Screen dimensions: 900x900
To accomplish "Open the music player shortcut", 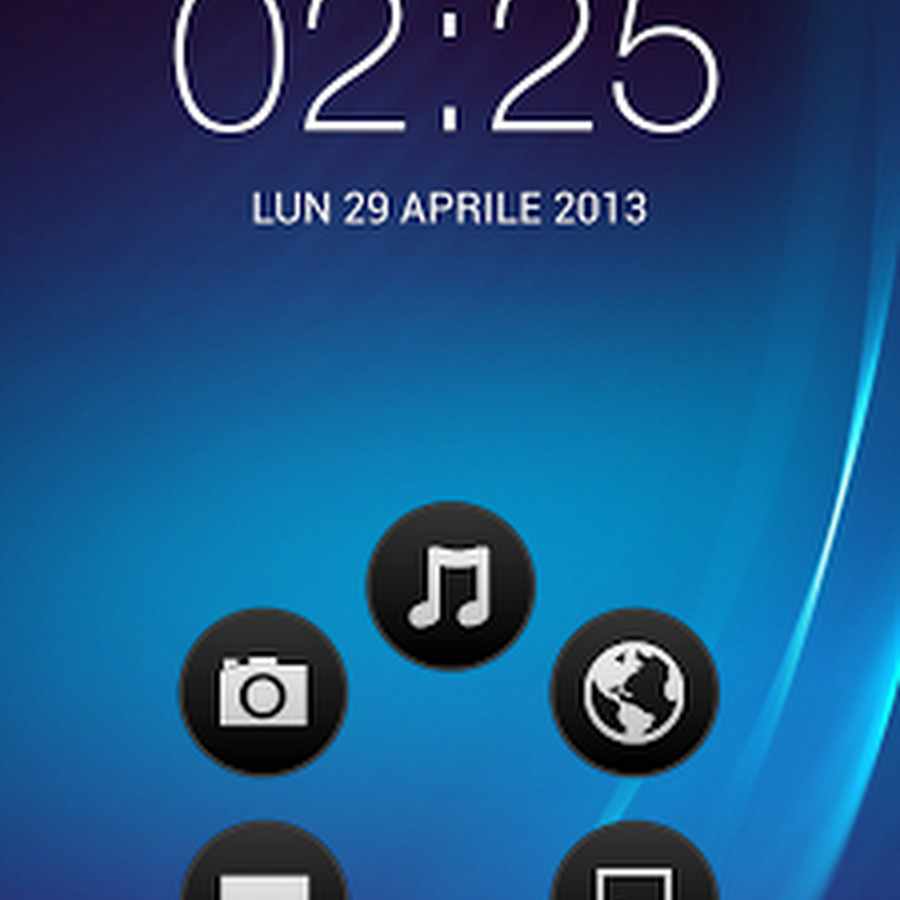I will pos(451,586).
